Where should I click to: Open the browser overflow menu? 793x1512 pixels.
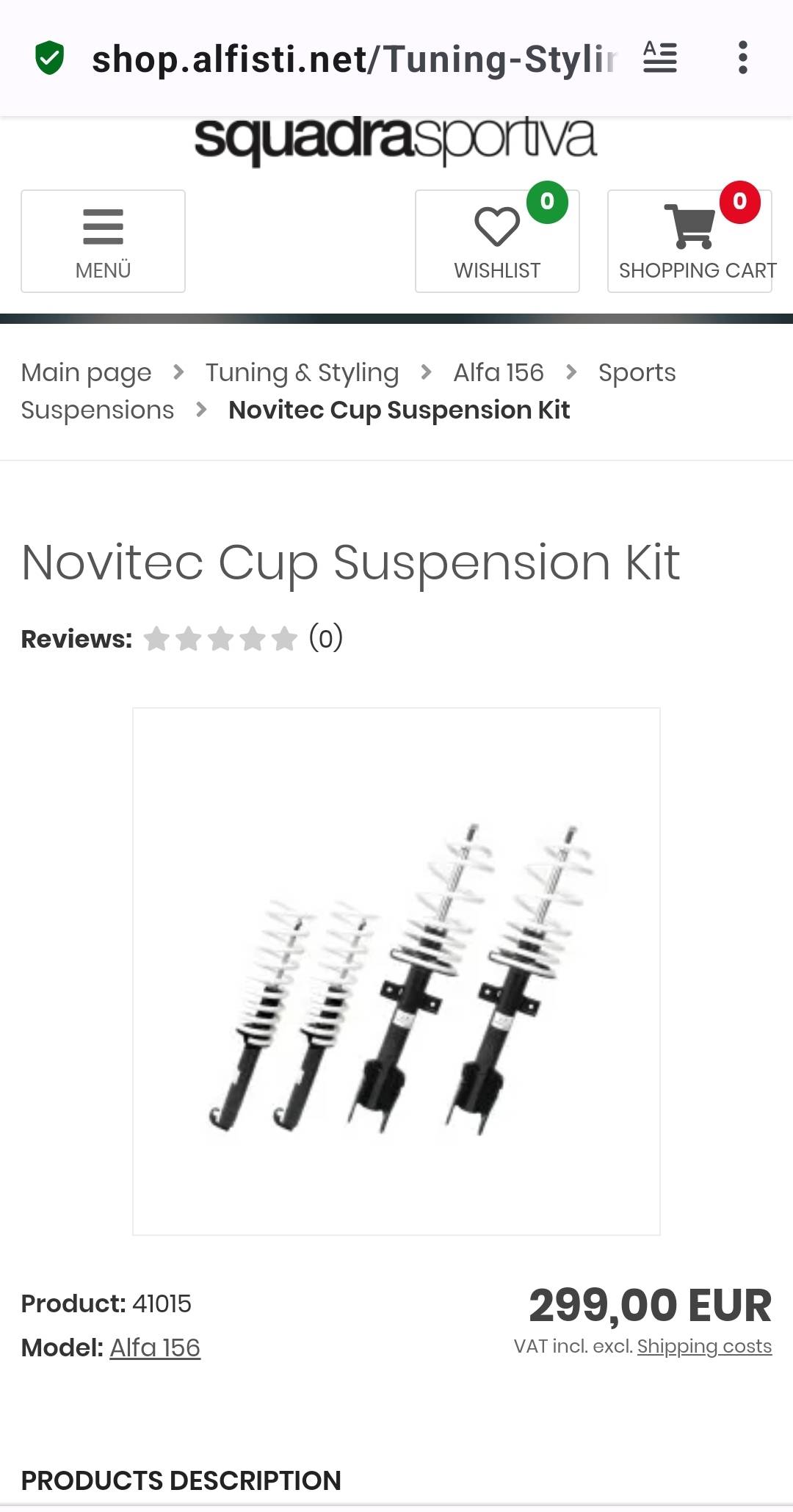742,57
